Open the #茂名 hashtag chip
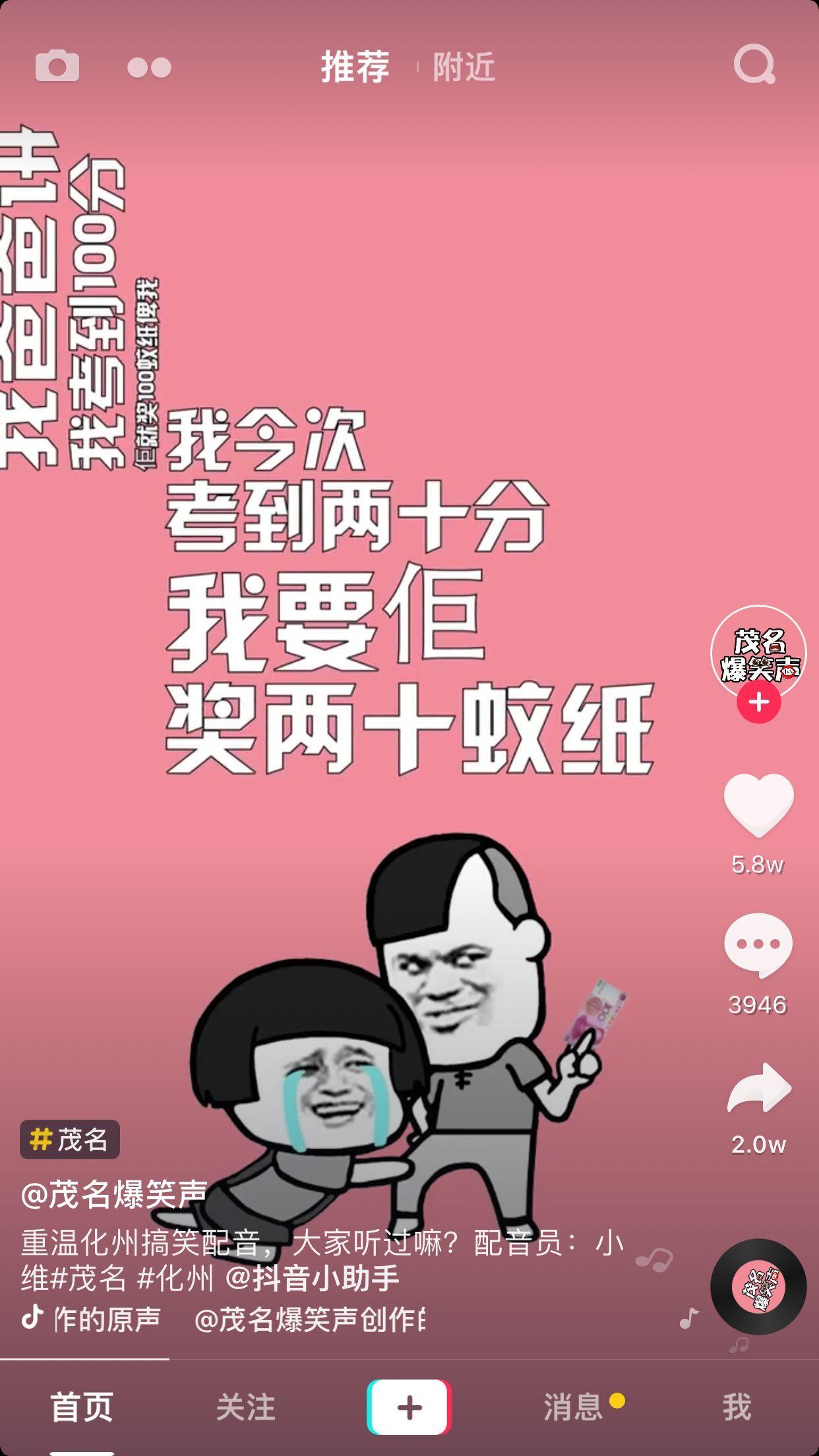This screenshot has width=819, height=1456. click(x=70, y=1139)
